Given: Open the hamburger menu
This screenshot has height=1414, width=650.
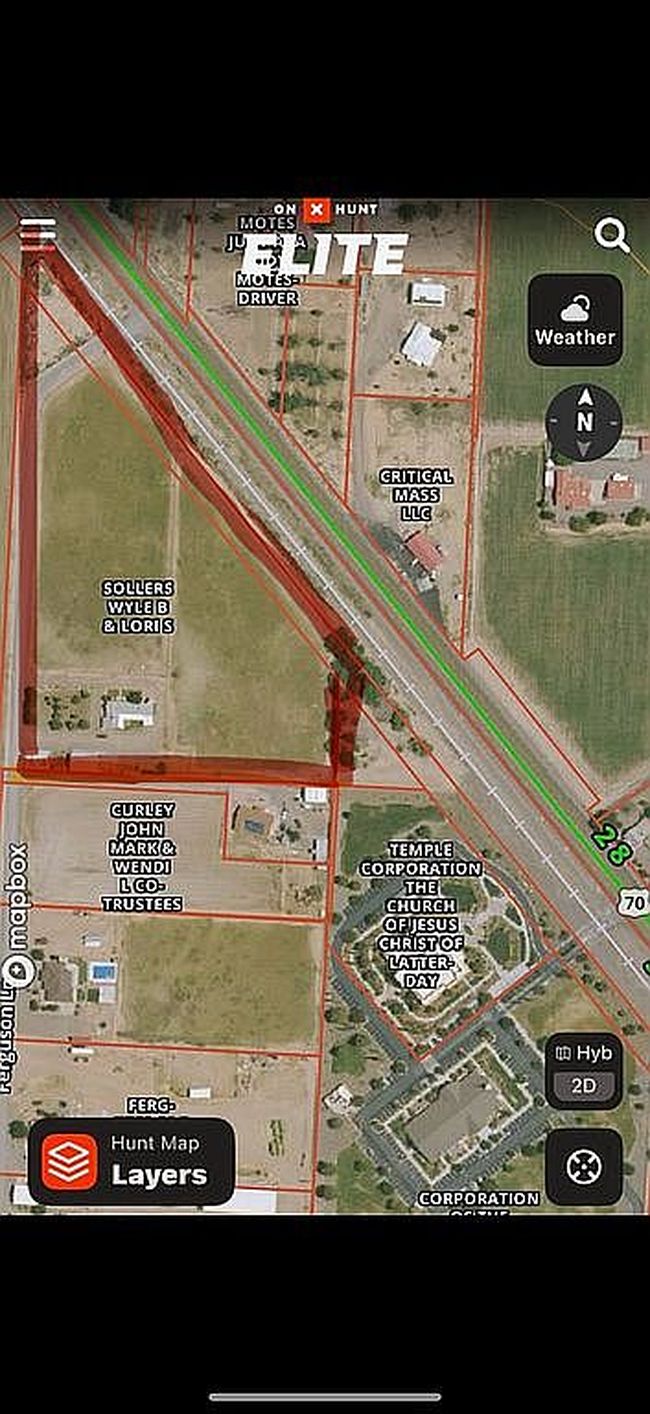Looking at the screenshot, I should pyautogui.click(x=38, y=231).
